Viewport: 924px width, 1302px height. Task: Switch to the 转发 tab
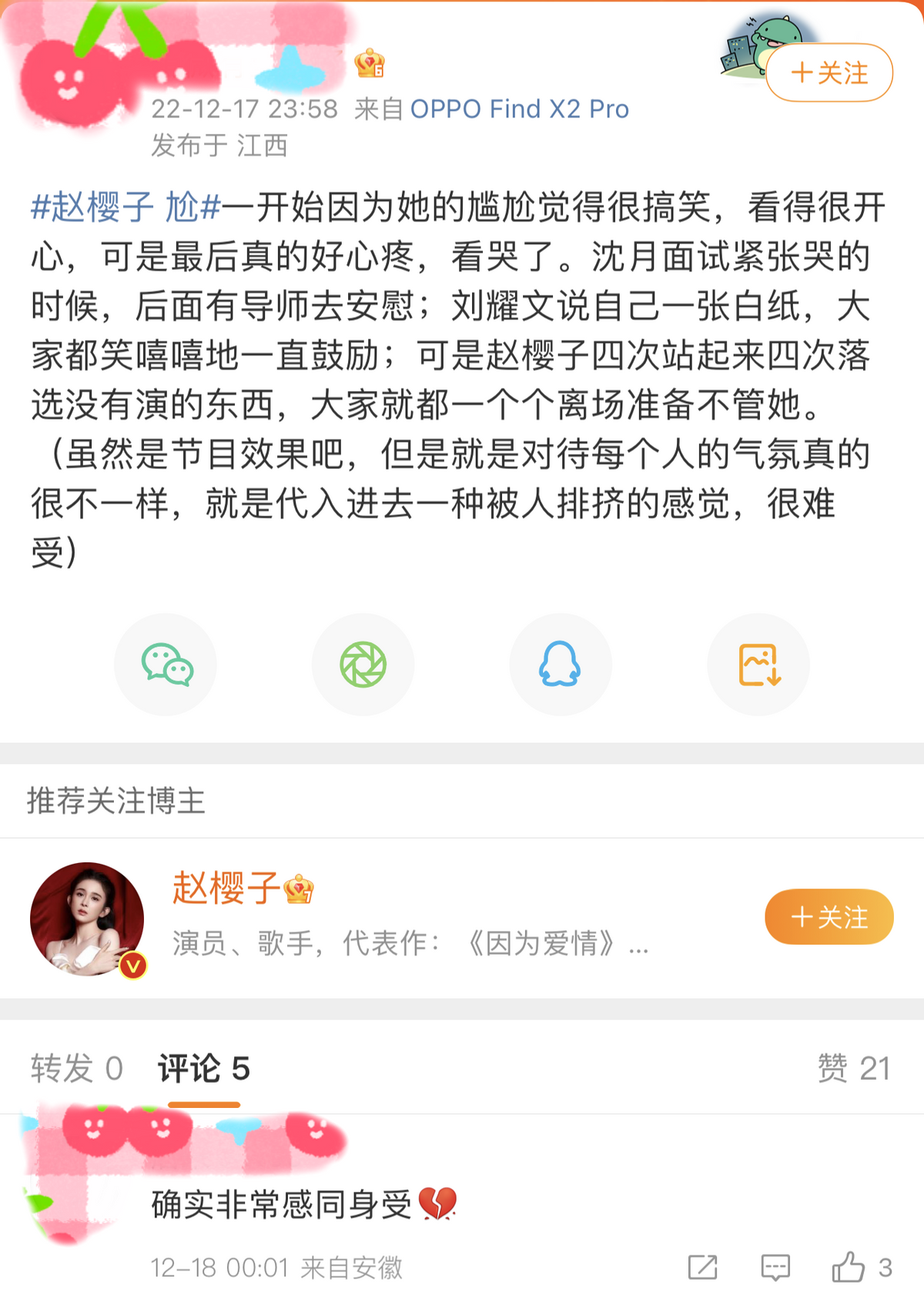coord(76,1069)
